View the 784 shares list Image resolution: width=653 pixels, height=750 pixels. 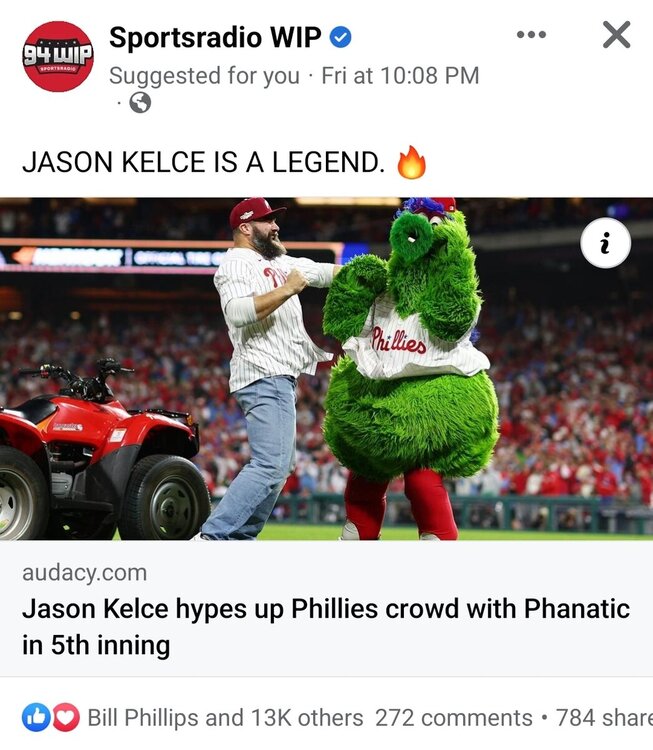point(605,717)
